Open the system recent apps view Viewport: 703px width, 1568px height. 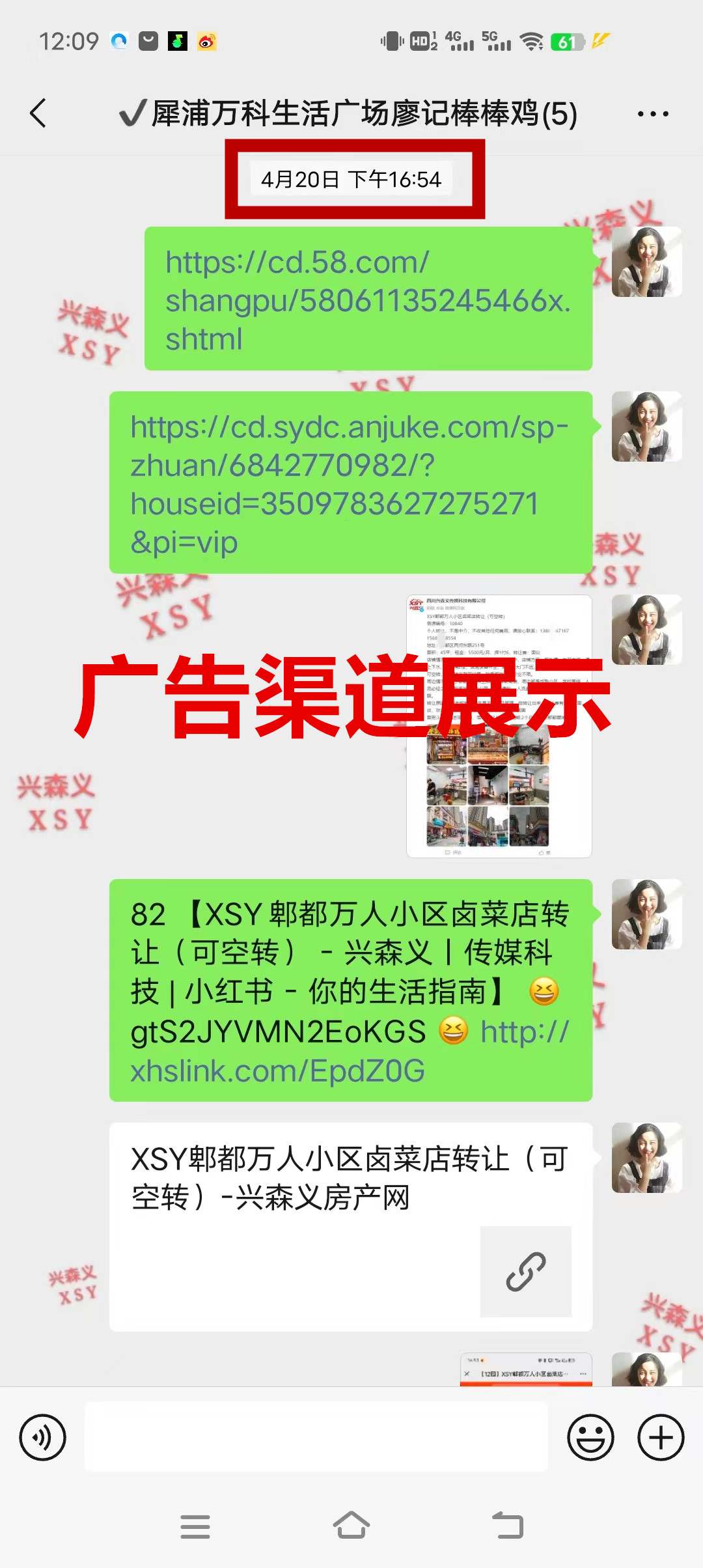click(x=195, y=1526)
